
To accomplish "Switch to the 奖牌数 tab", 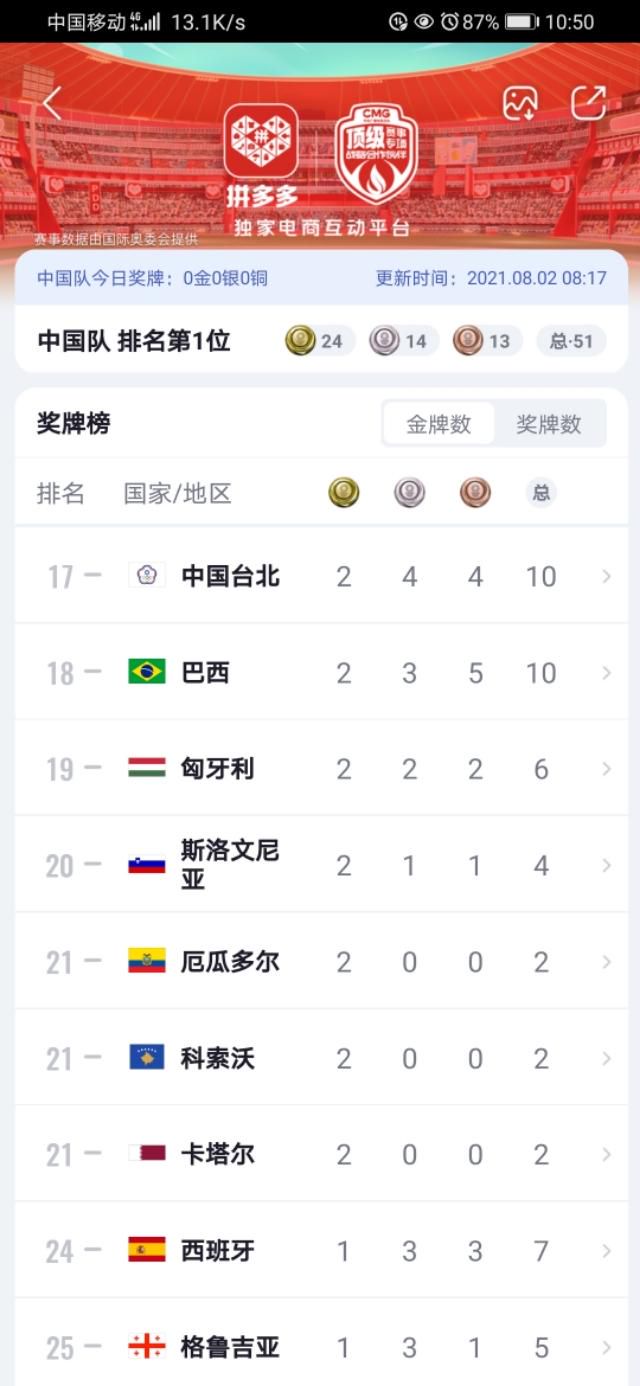I will pyautogui.click(x=549, y=424).
